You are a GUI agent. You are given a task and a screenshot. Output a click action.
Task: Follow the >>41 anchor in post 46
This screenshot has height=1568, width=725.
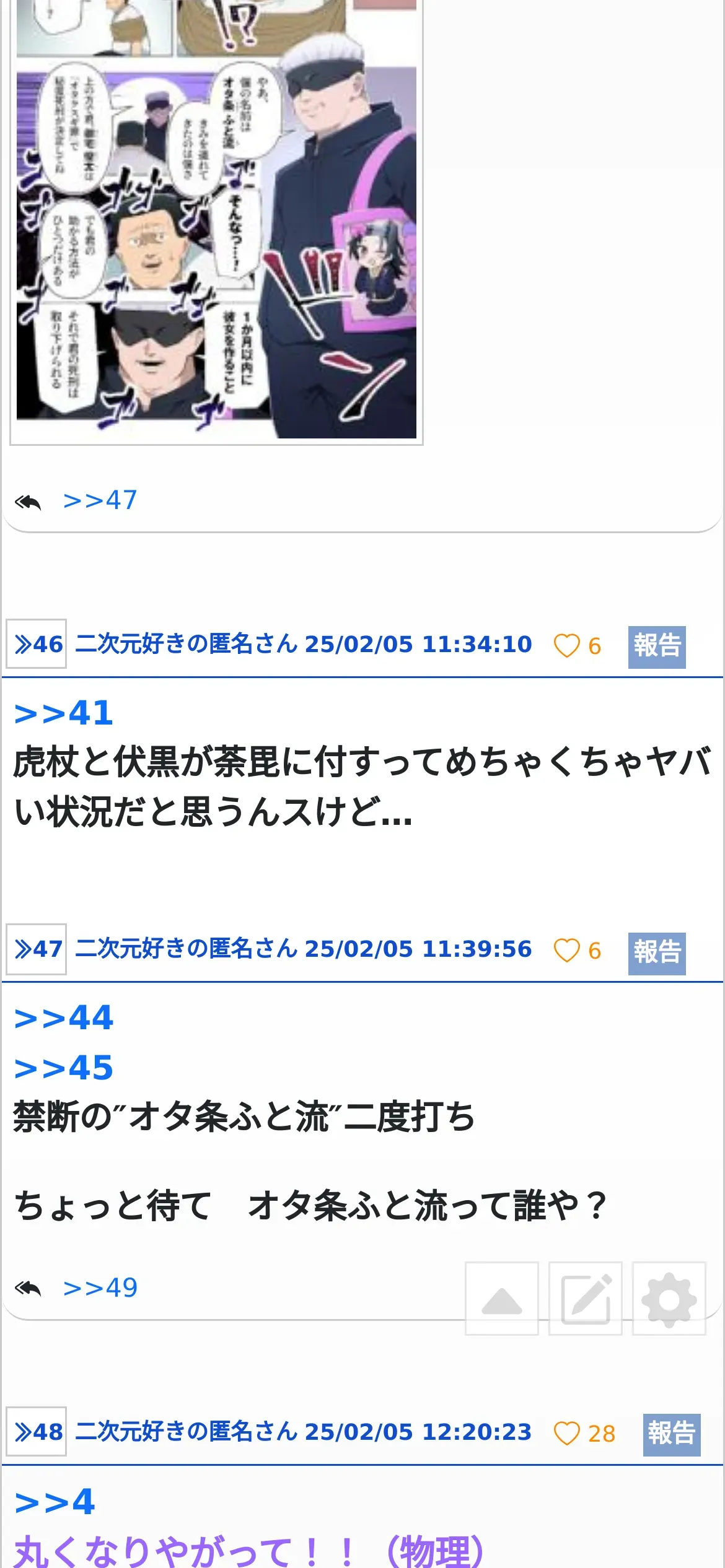pyautogui.click(x=64, y=713)
